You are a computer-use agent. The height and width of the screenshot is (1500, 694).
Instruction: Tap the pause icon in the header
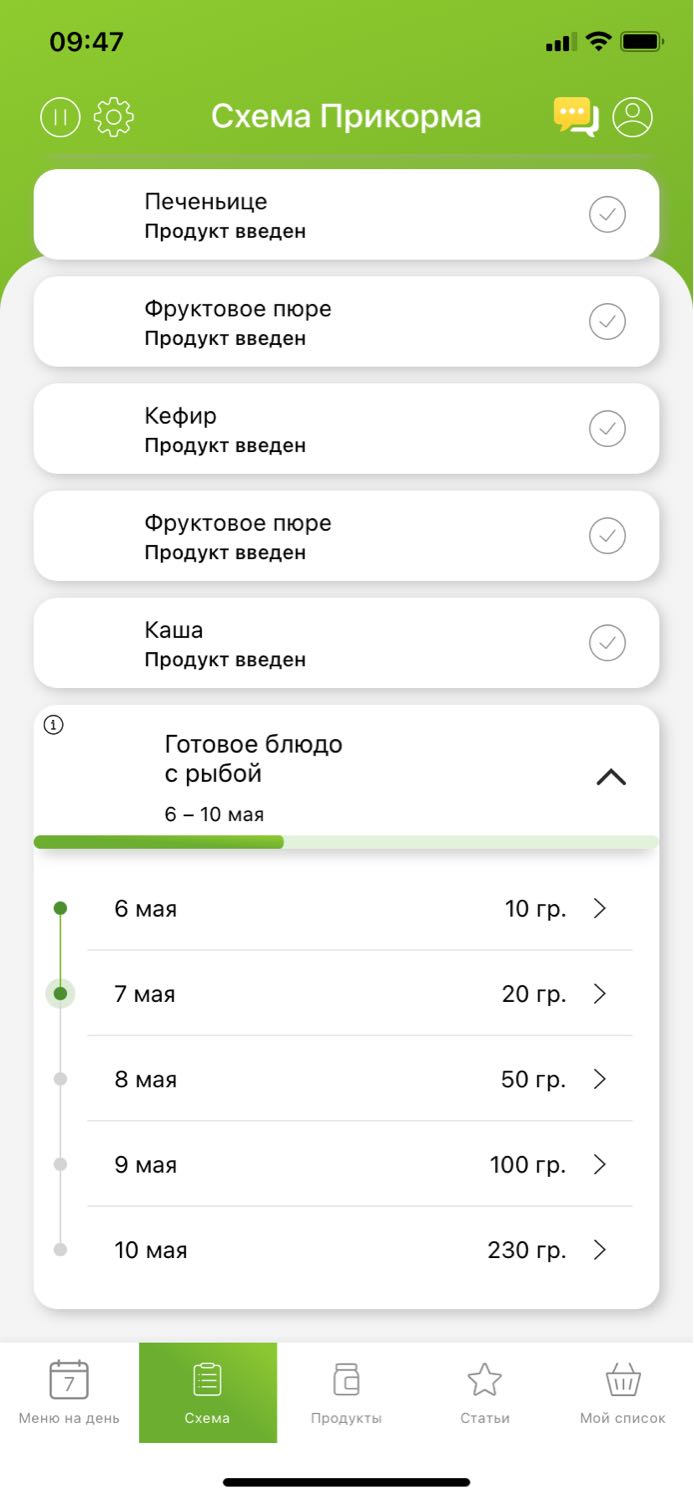60,117
